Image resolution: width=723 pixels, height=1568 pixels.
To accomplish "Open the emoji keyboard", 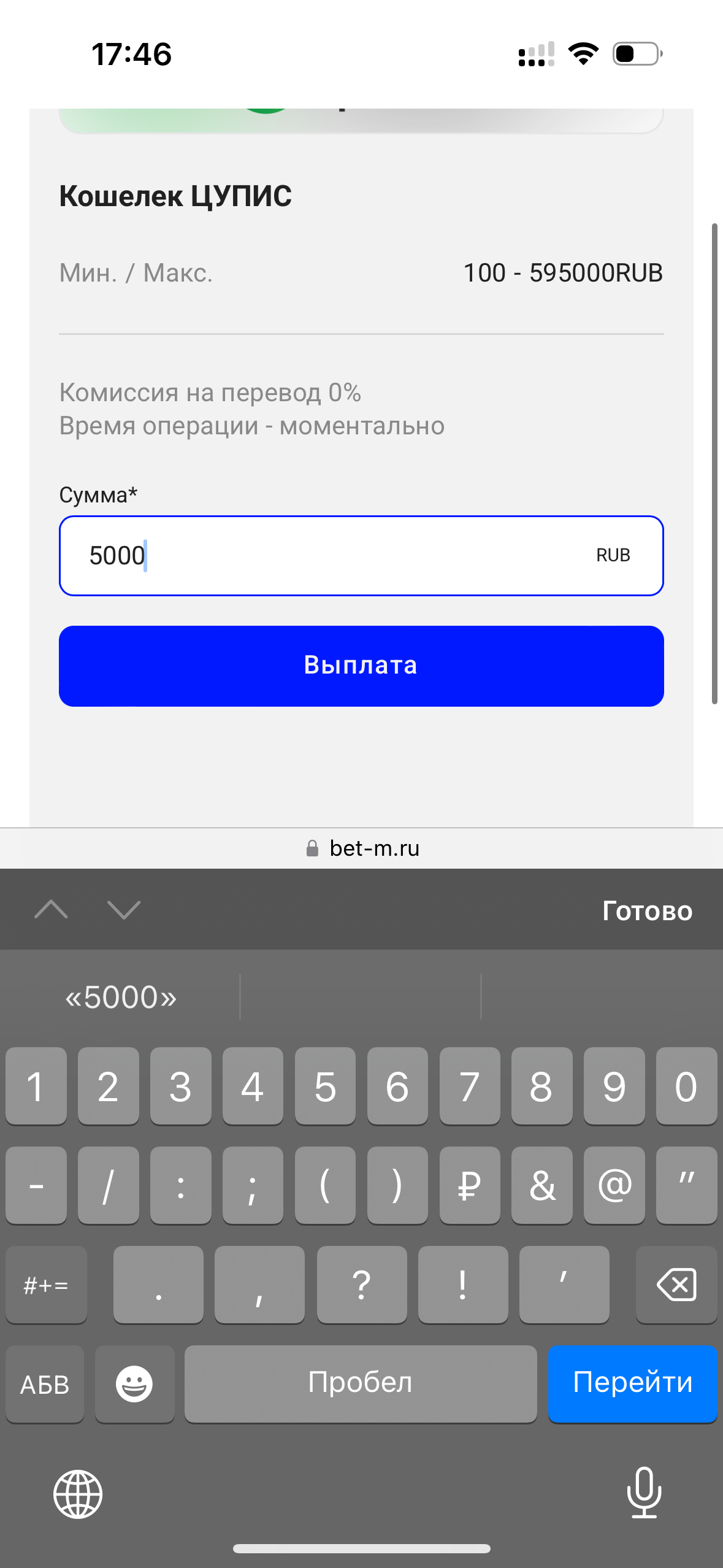I will coord(134,1384).
